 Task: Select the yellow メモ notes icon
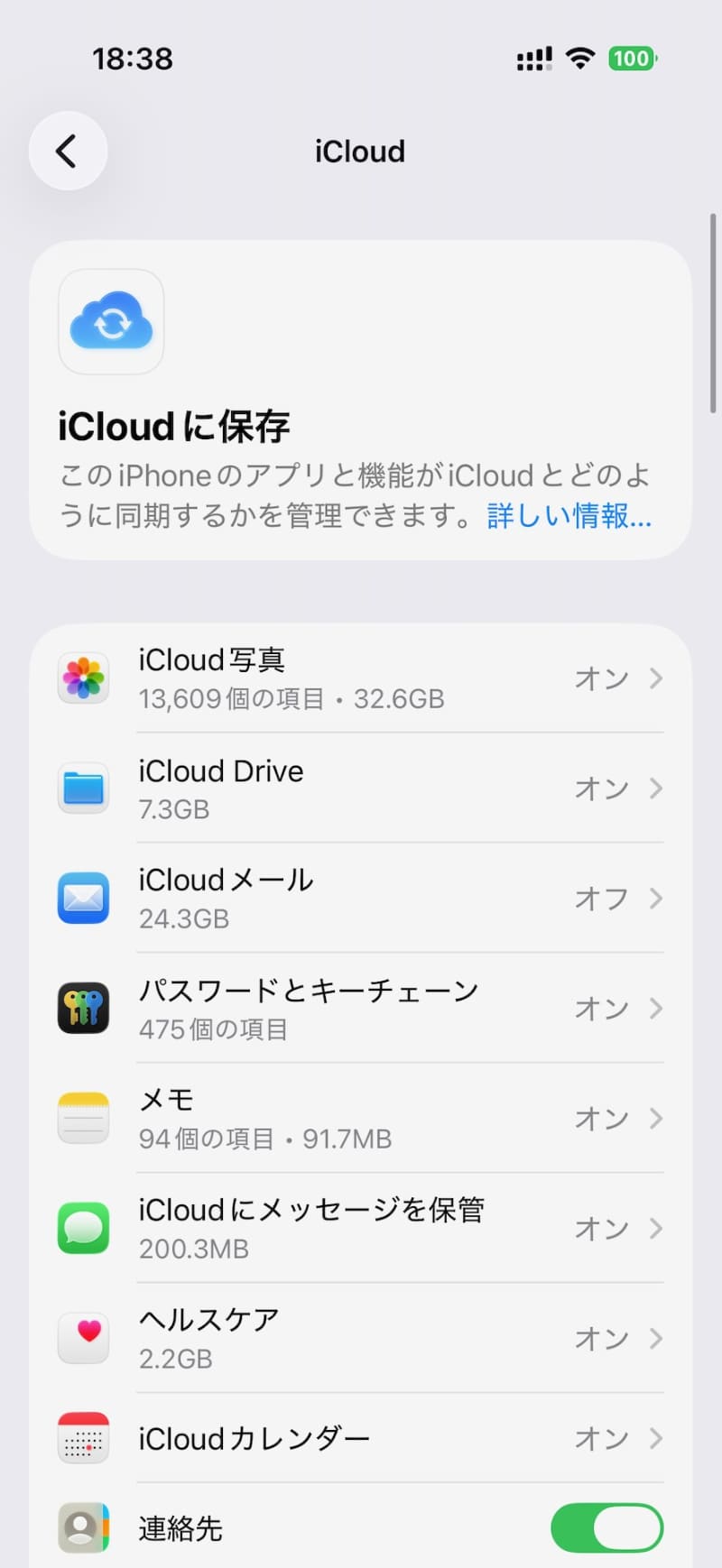tap(83, 1118)
